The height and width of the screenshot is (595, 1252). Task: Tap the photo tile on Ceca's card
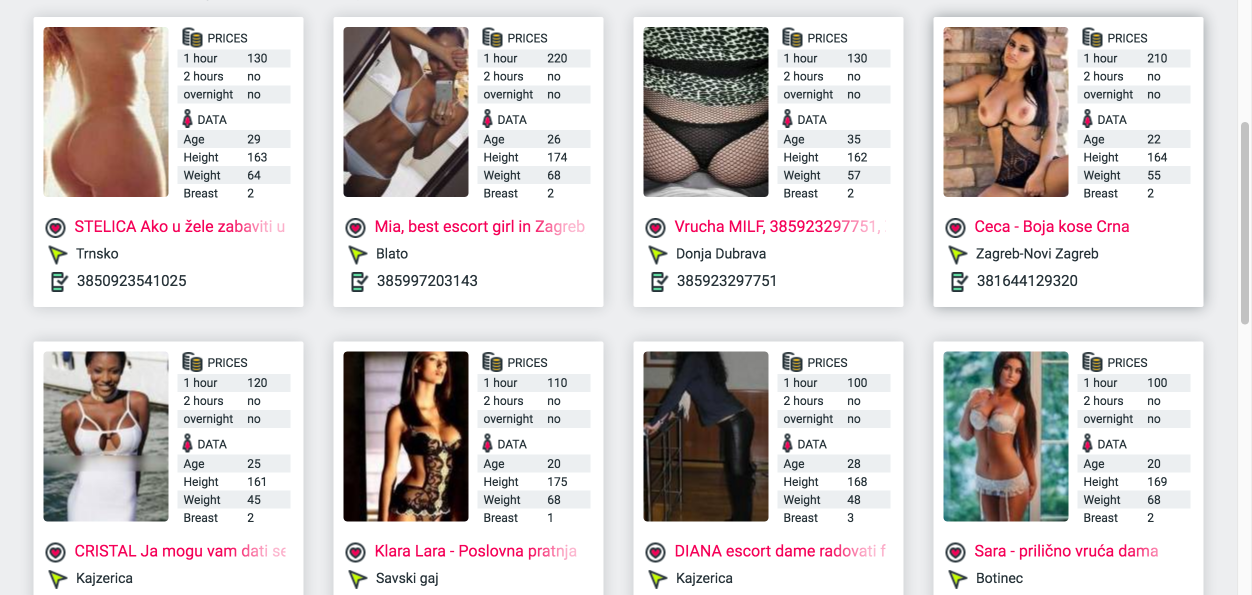pos(1006,112)
